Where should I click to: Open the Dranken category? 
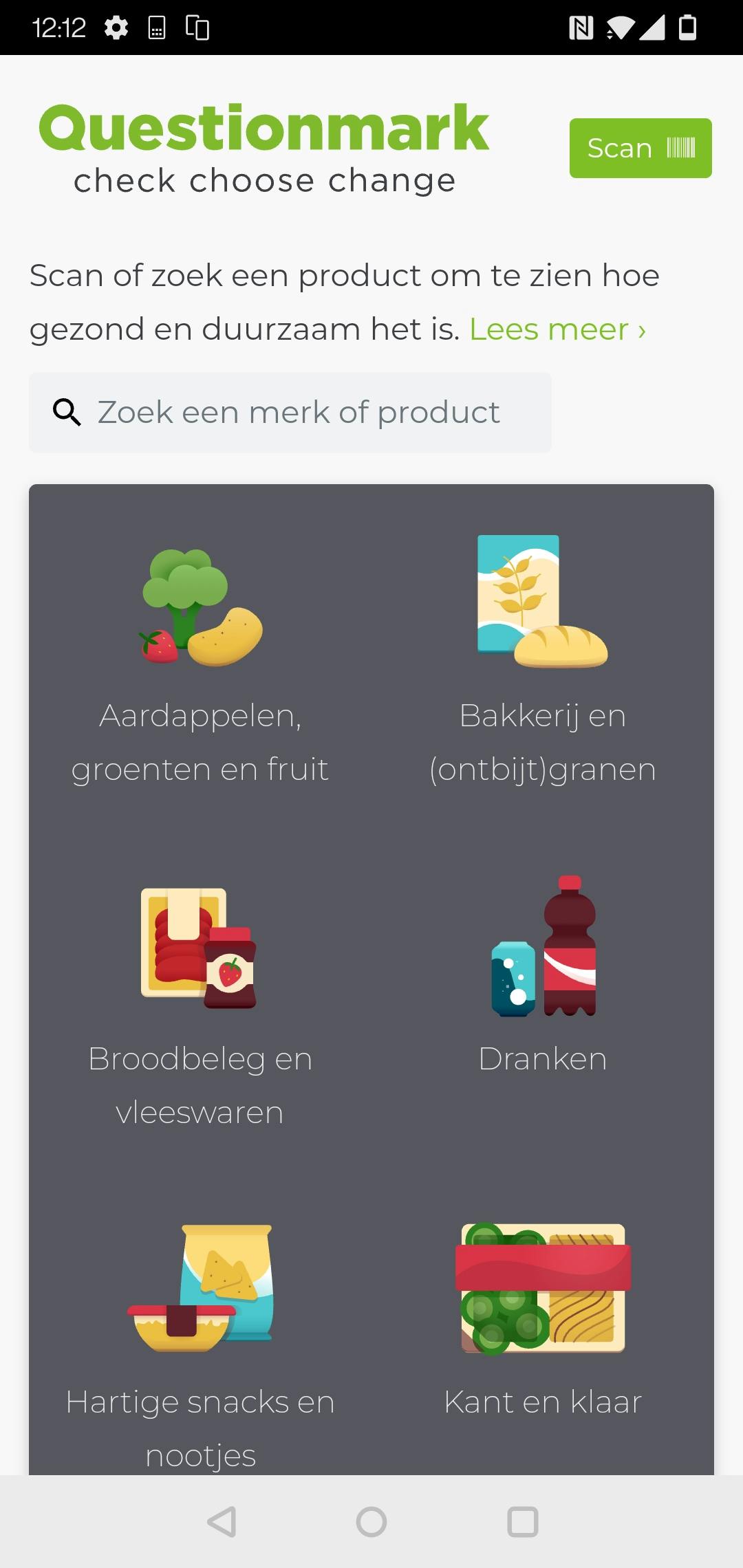(x=543, y=977)
